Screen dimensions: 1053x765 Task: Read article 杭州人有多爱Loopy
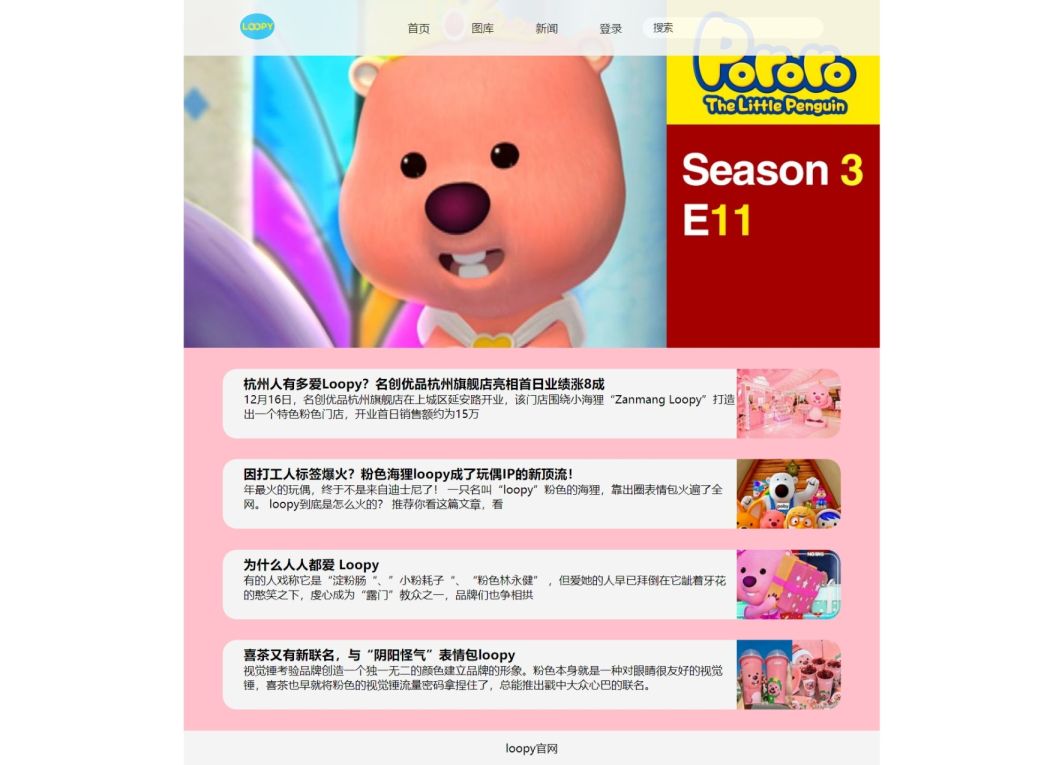pyautogui.click(x=424, y=384)
